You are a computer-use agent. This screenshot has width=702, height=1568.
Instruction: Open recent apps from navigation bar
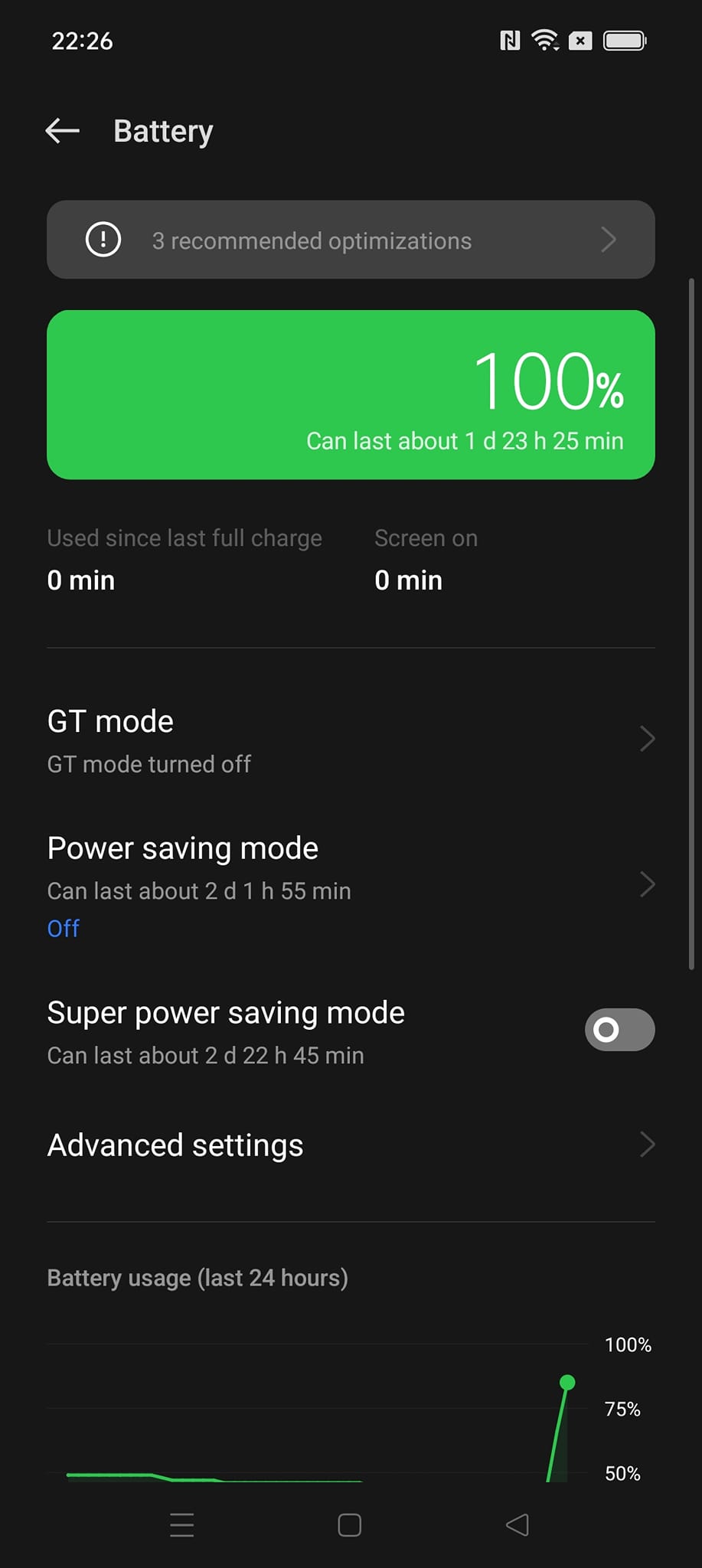(x=182, y=1525)
